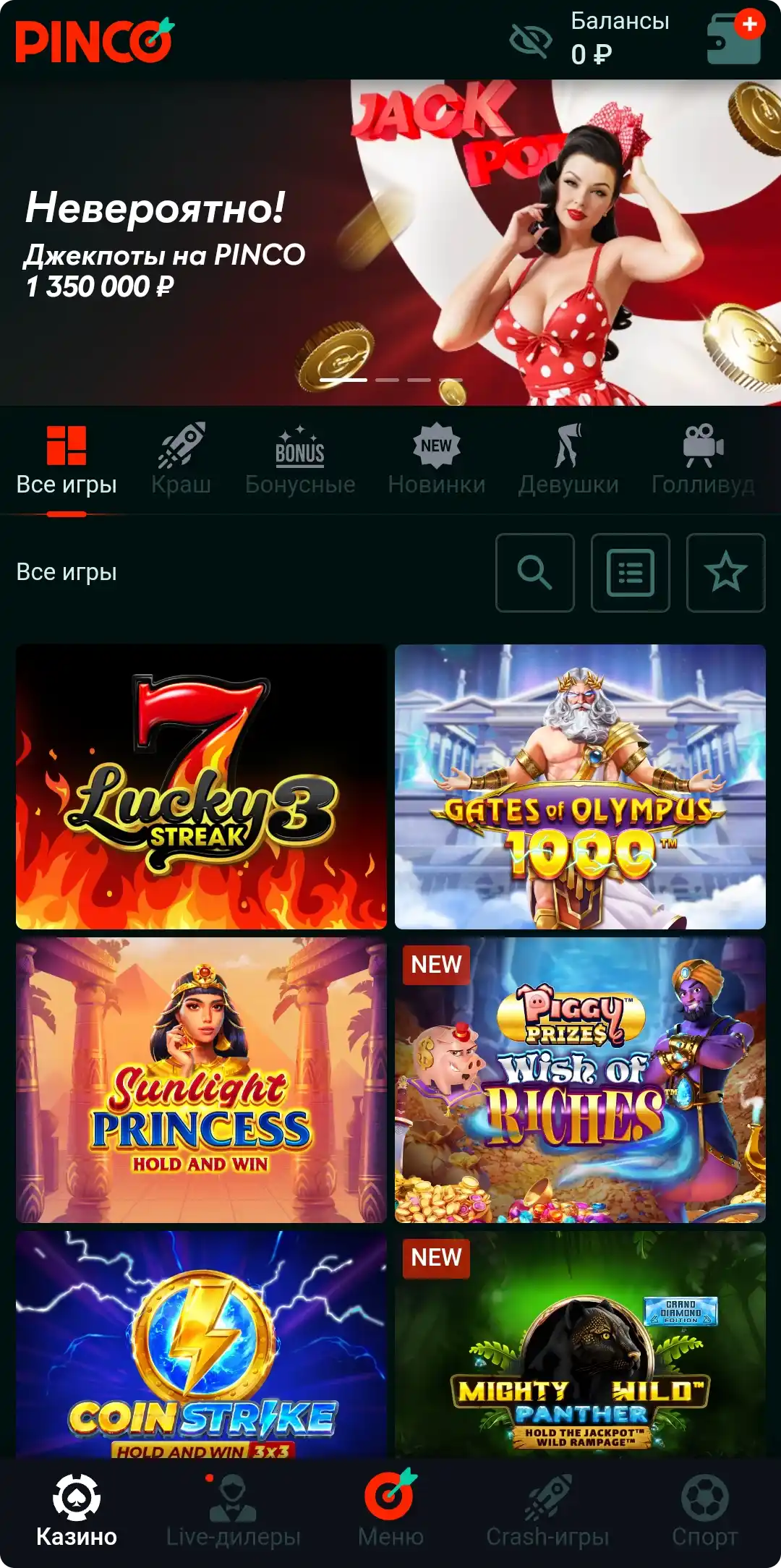Toggle balance visibility eye icon
The image size is (781, 1568).
click(x=530, y=40)
